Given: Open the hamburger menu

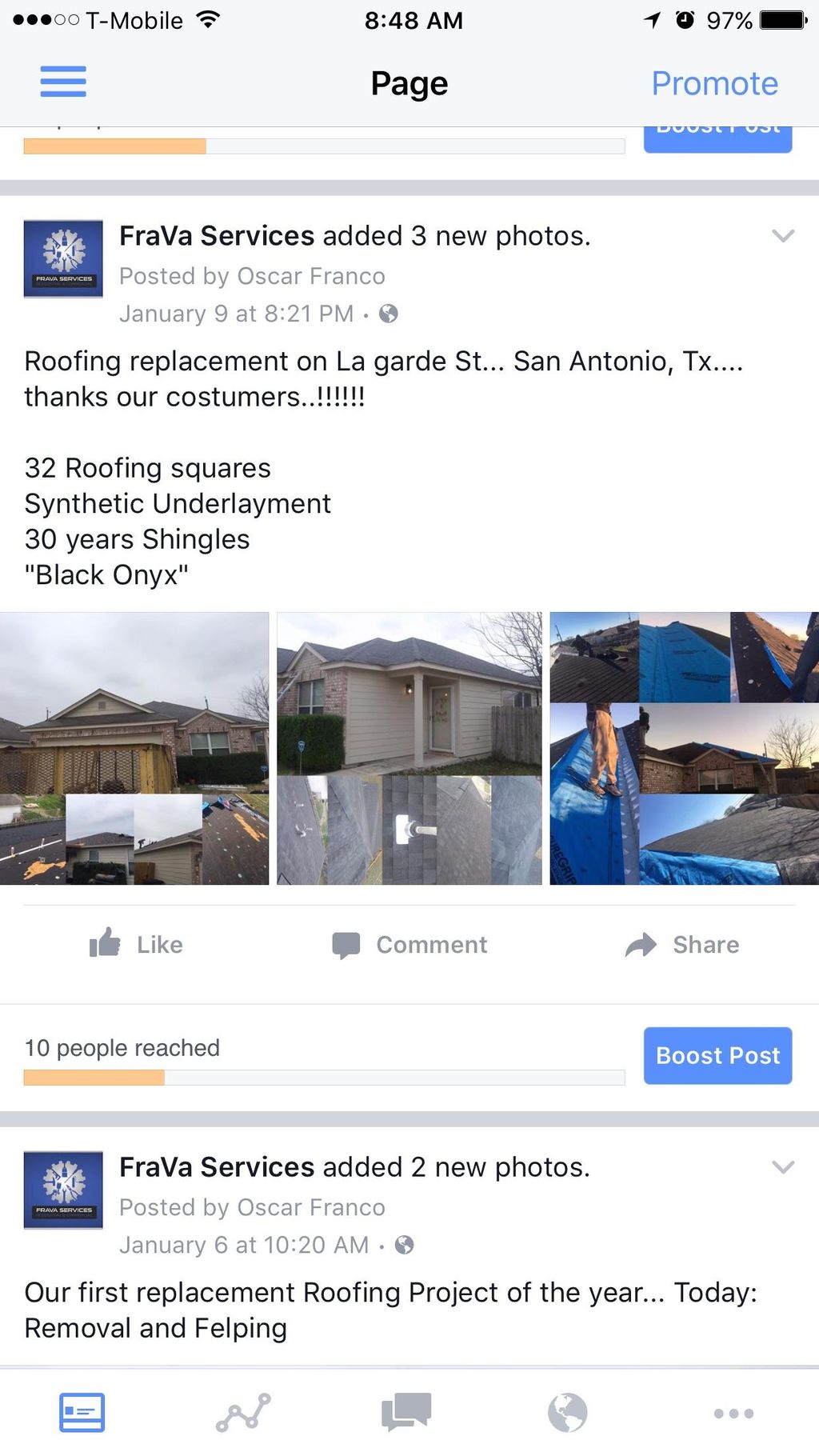Looking at the screenshot, I should pyautogui.click(x=63, y=82).
